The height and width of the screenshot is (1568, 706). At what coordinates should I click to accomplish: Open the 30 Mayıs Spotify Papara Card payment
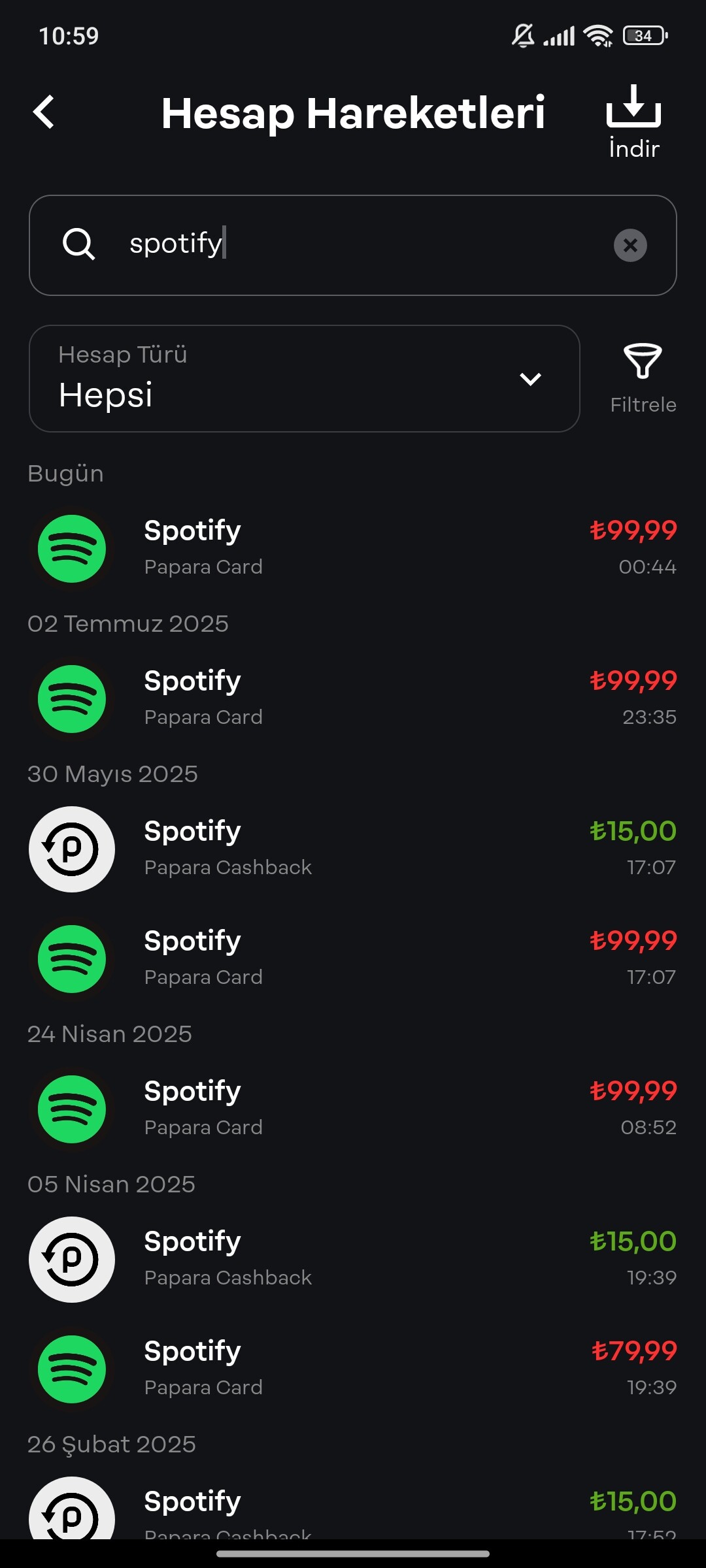point(353,958)
